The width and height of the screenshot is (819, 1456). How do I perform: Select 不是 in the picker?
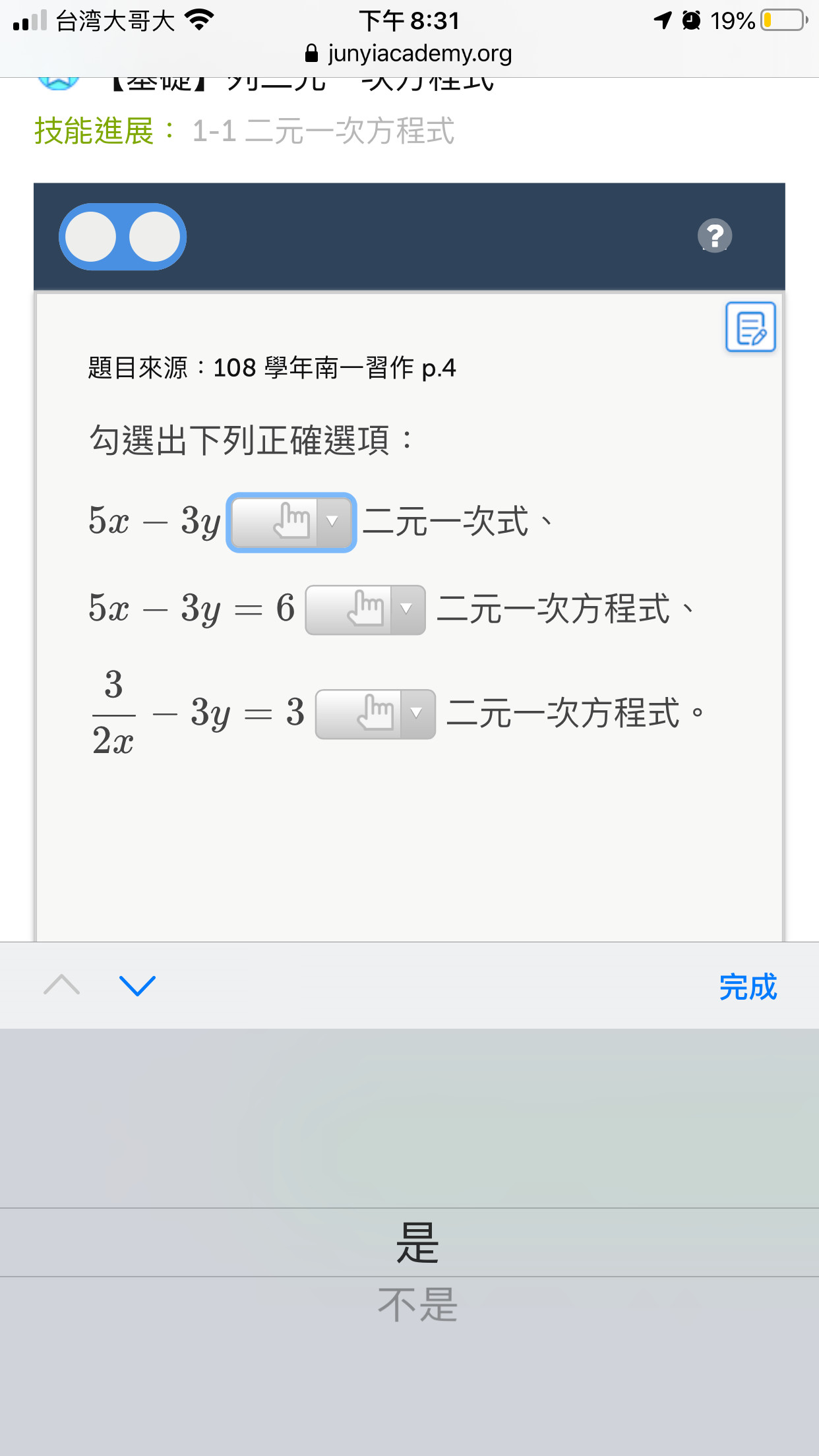pos(417,1304)
